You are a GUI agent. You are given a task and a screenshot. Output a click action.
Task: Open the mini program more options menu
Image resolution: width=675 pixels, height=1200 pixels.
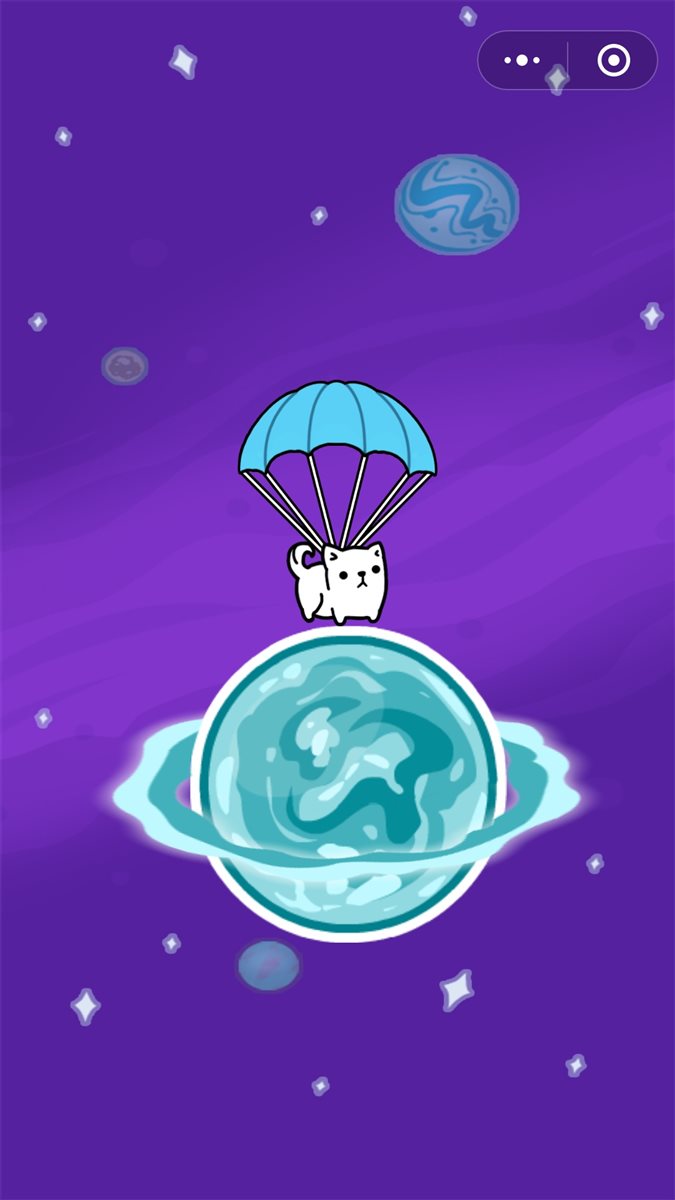point(522,61)
